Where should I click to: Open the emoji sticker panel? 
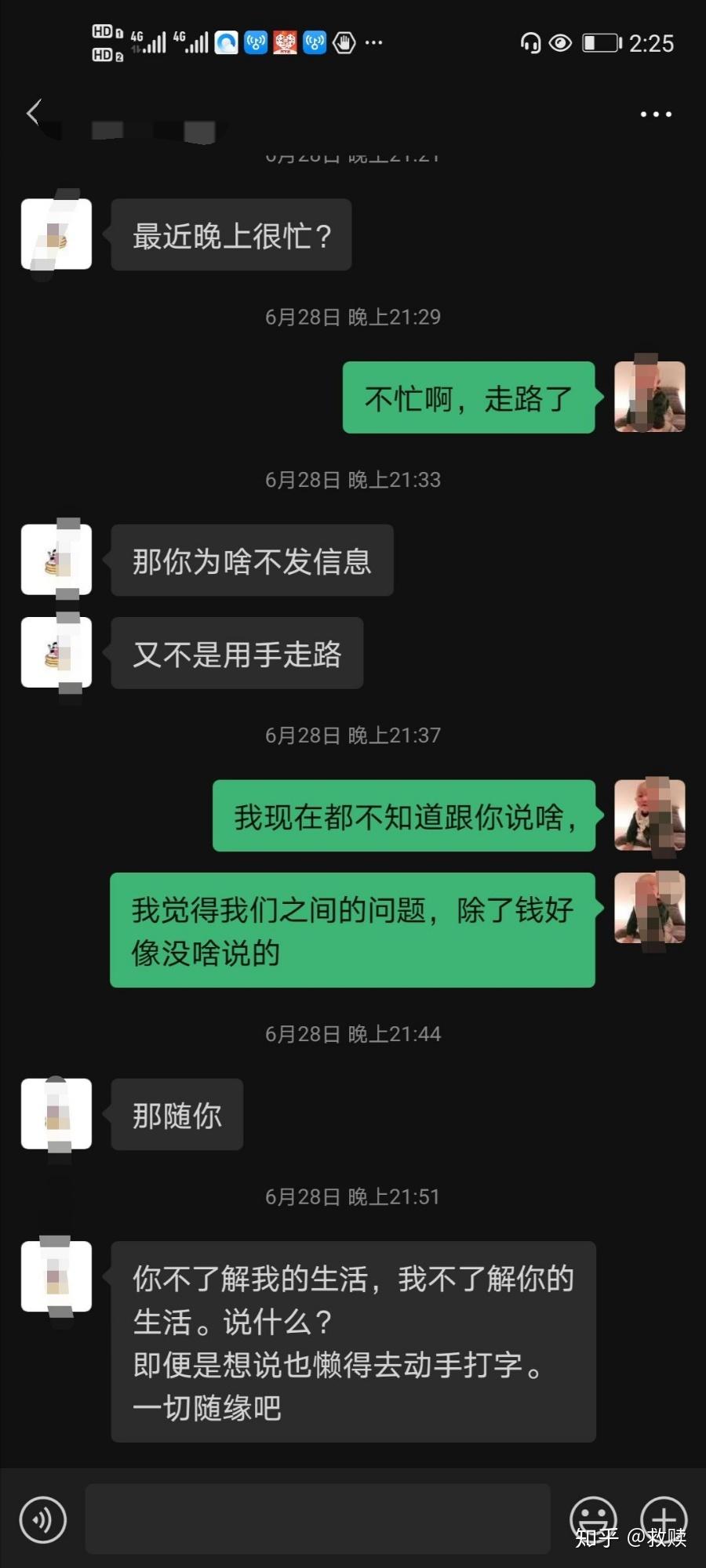pos(593,1519)
